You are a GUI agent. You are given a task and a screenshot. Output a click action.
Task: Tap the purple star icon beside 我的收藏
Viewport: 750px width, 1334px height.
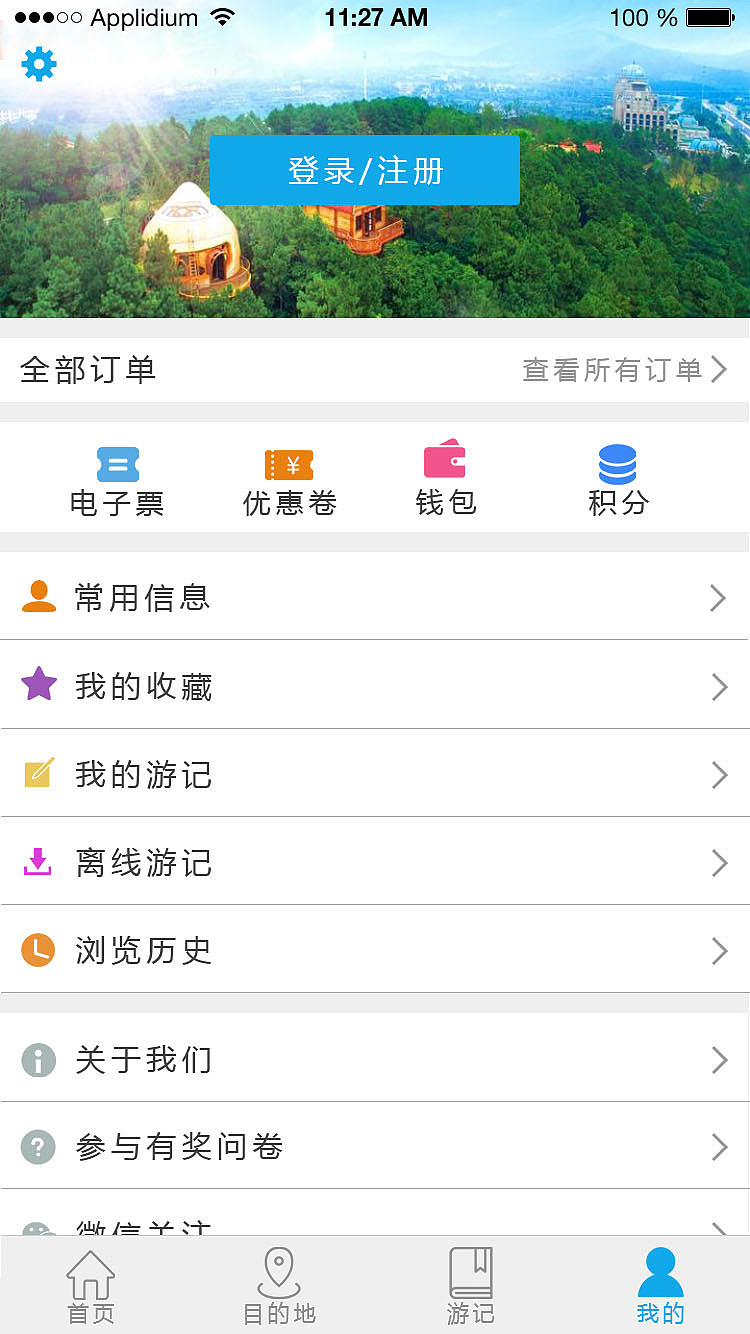pos(38,685)
